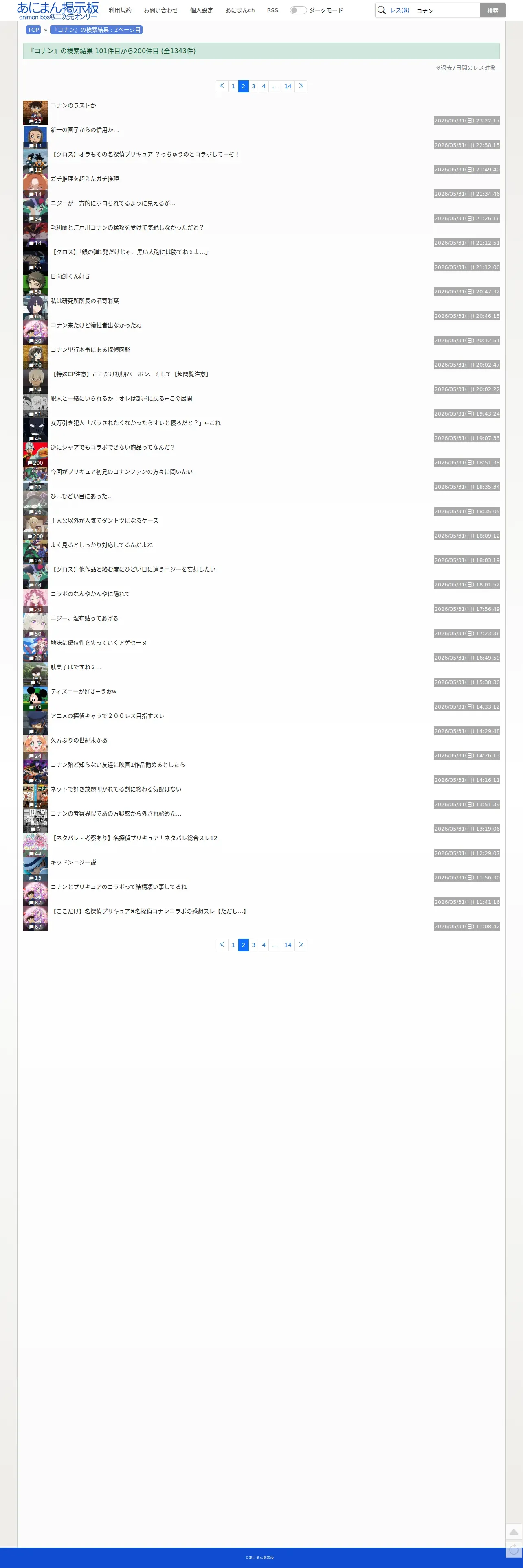Toggle the ダークモード switch
This screenshot has height=1568, width=523.
click(298, 10)
